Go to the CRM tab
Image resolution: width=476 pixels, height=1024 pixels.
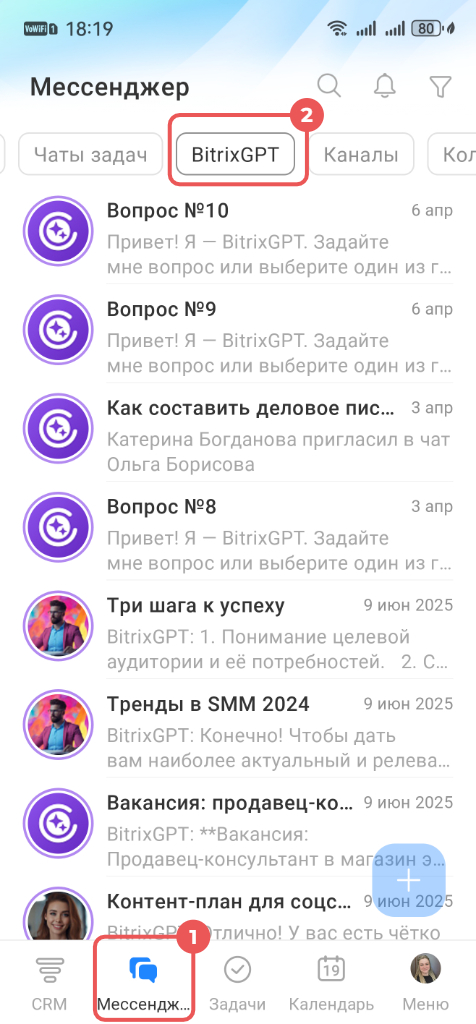click(49, 982)
